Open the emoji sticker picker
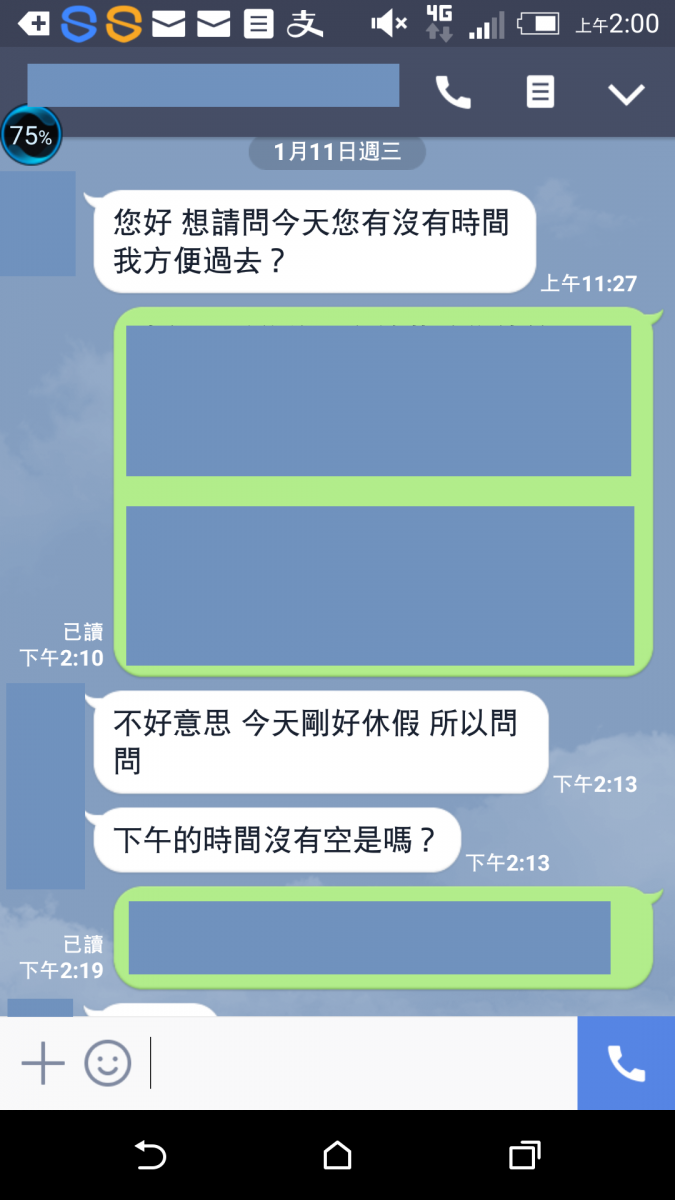The height and width of the screenshot is (1200, 675). tap(108, 1063)
